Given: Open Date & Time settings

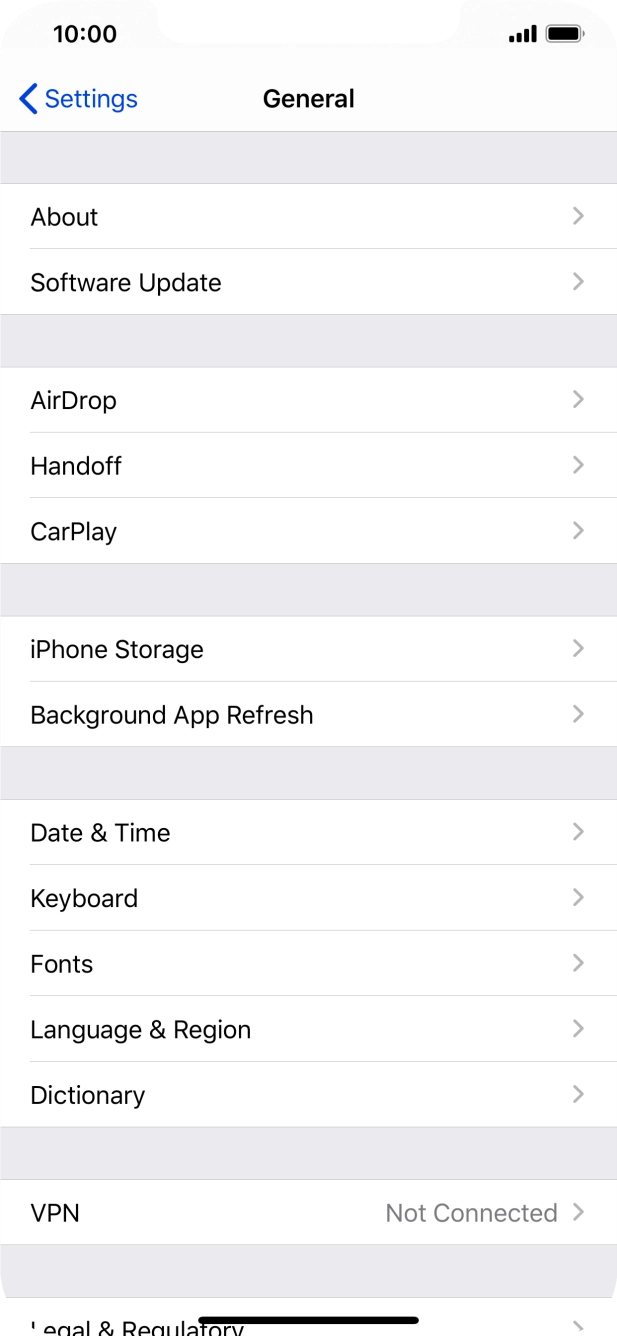Looking at the screenshot, I should (308, 832).
